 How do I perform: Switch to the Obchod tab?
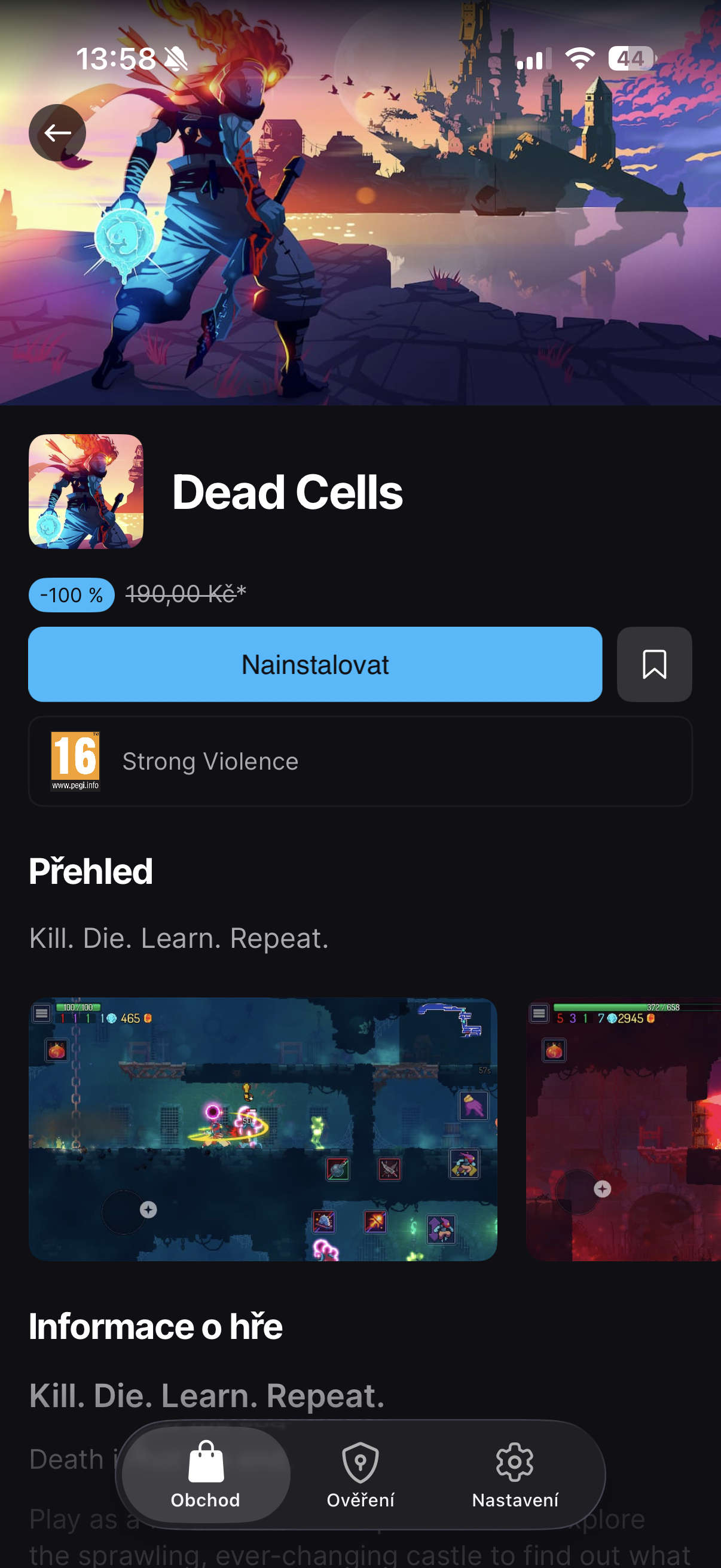[206, 1474]
